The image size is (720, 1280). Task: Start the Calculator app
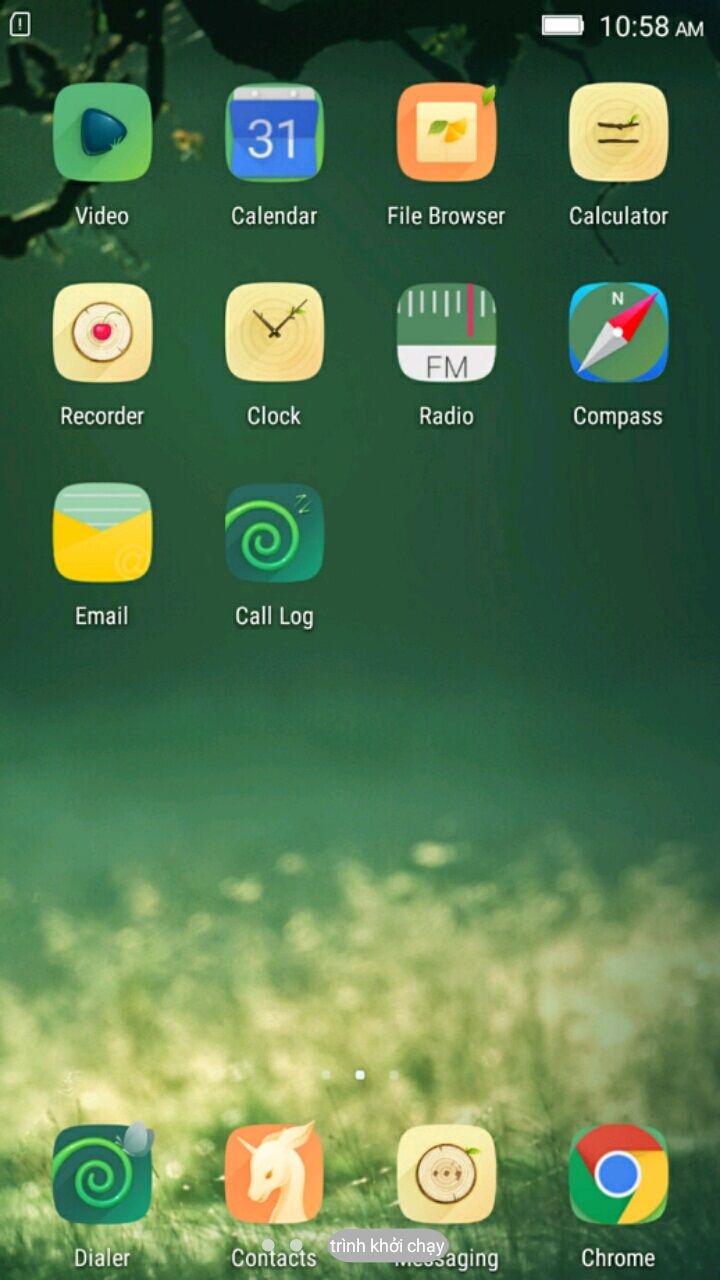(618, 133)
